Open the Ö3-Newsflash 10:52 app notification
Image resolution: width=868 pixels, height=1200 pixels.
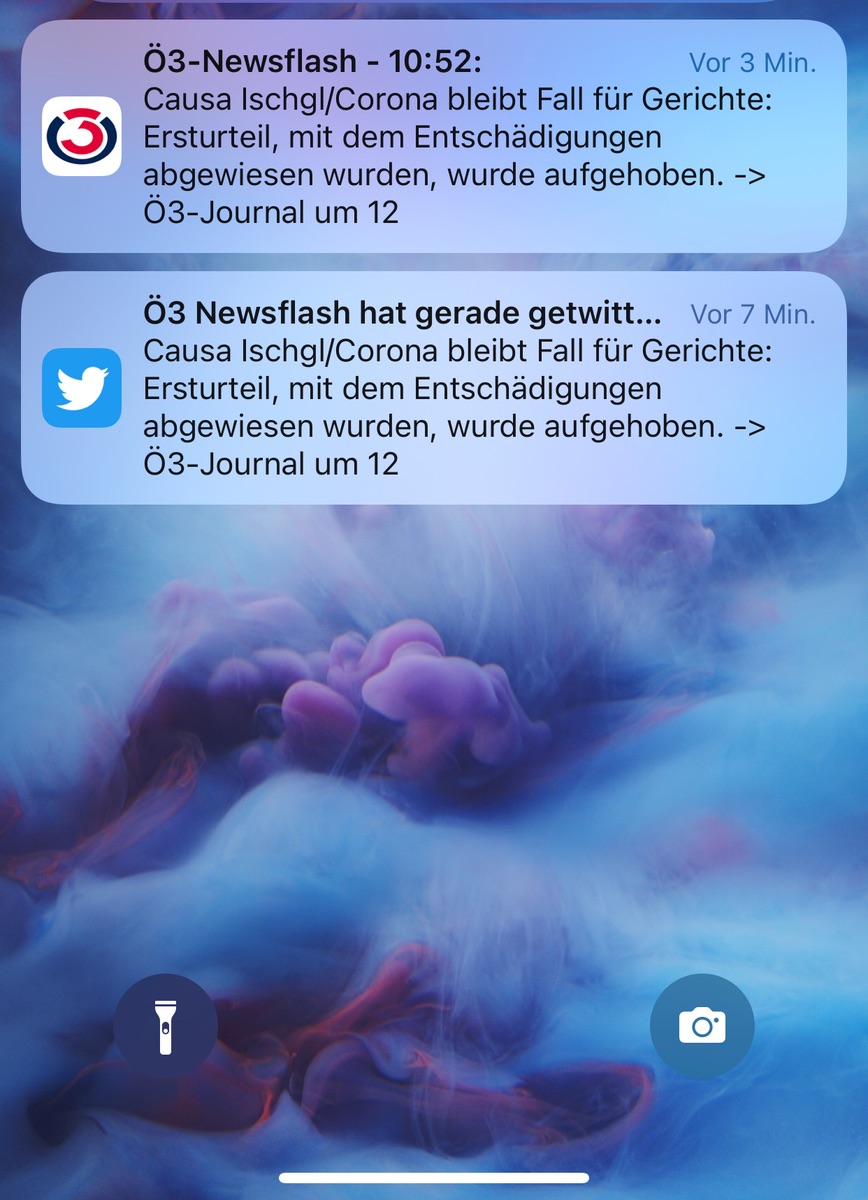tap(433, 137)
